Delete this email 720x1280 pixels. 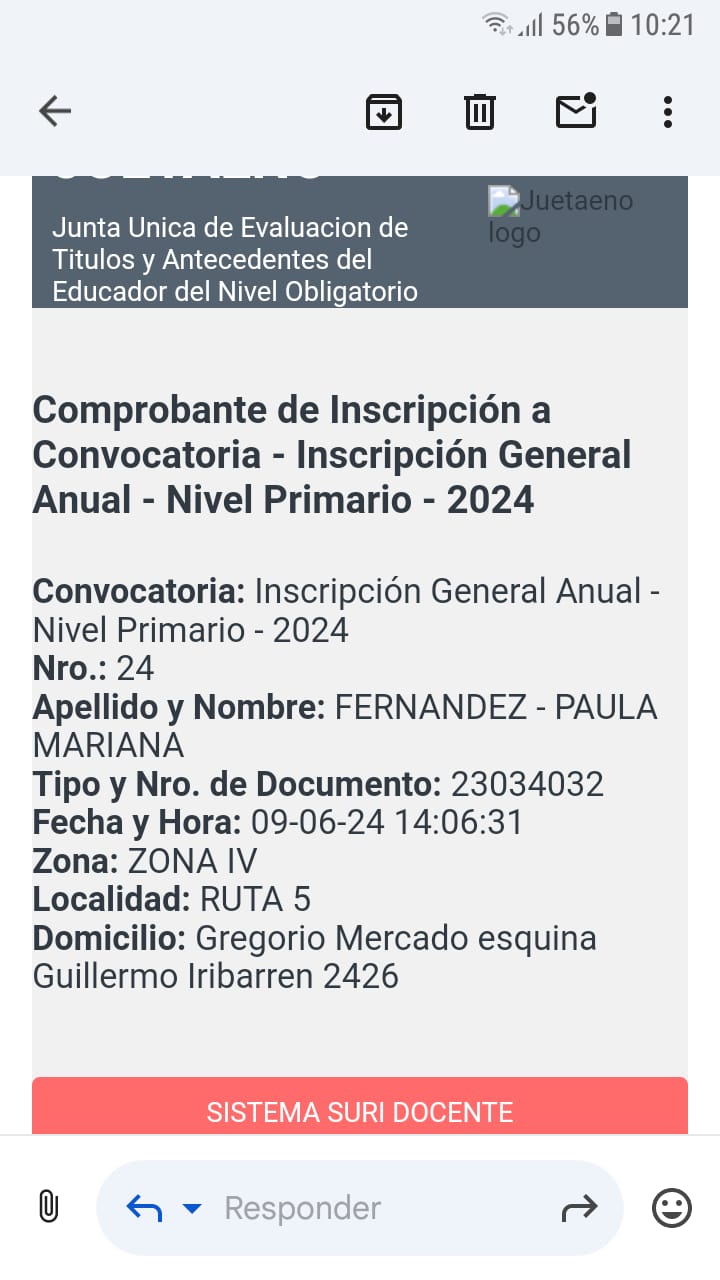[x=480, y=111]
